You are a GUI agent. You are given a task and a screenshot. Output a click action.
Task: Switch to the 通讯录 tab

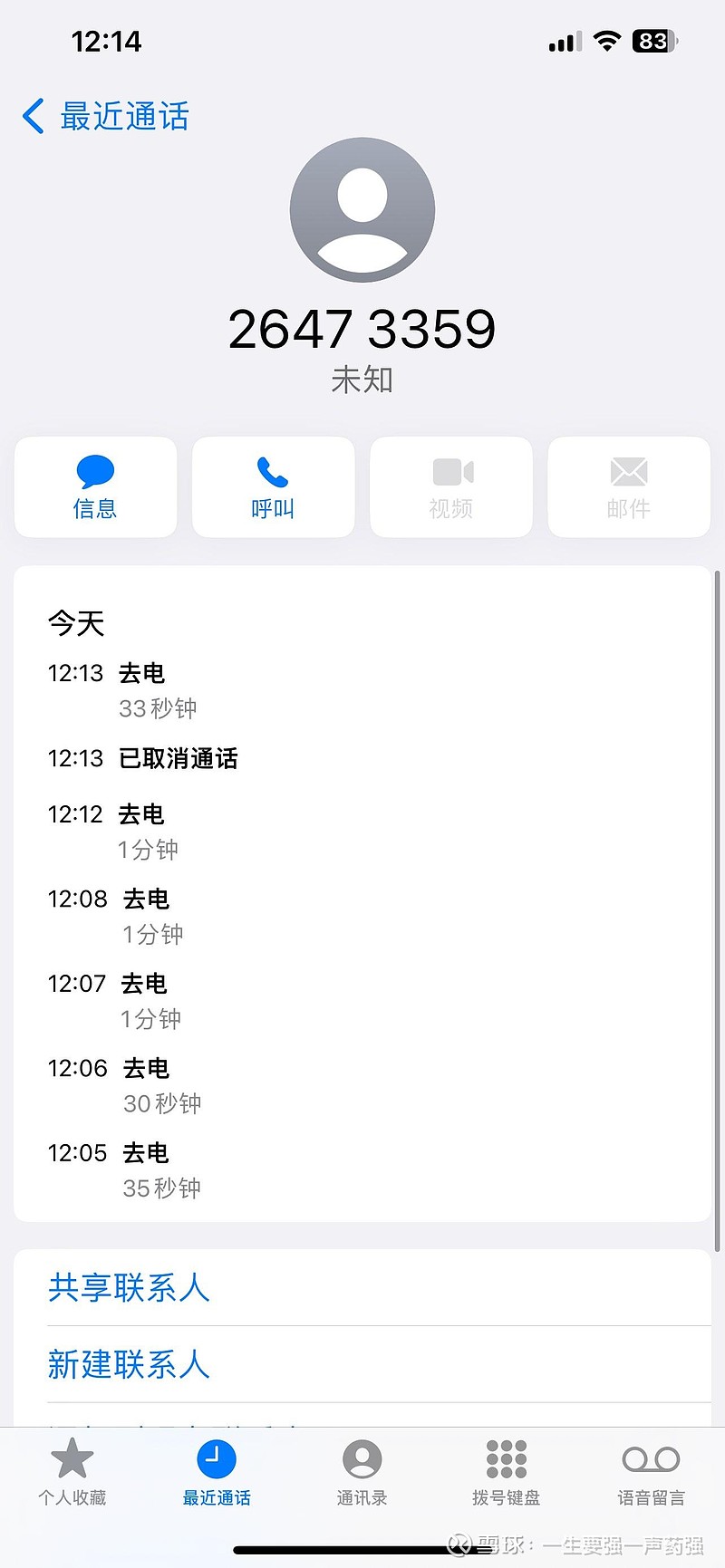pos(362,1473)
